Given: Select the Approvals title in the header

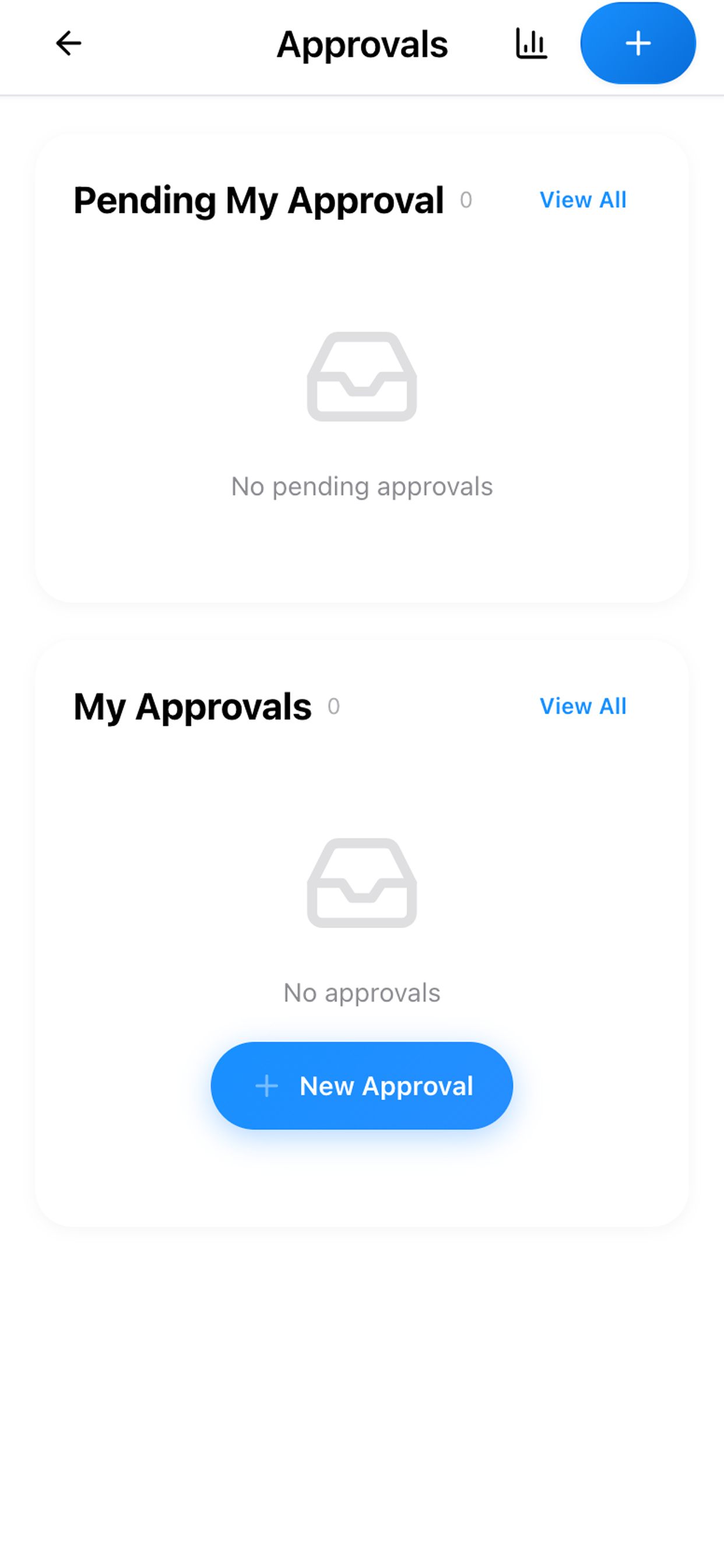Looking at the screenshot, I should point(362,44).
